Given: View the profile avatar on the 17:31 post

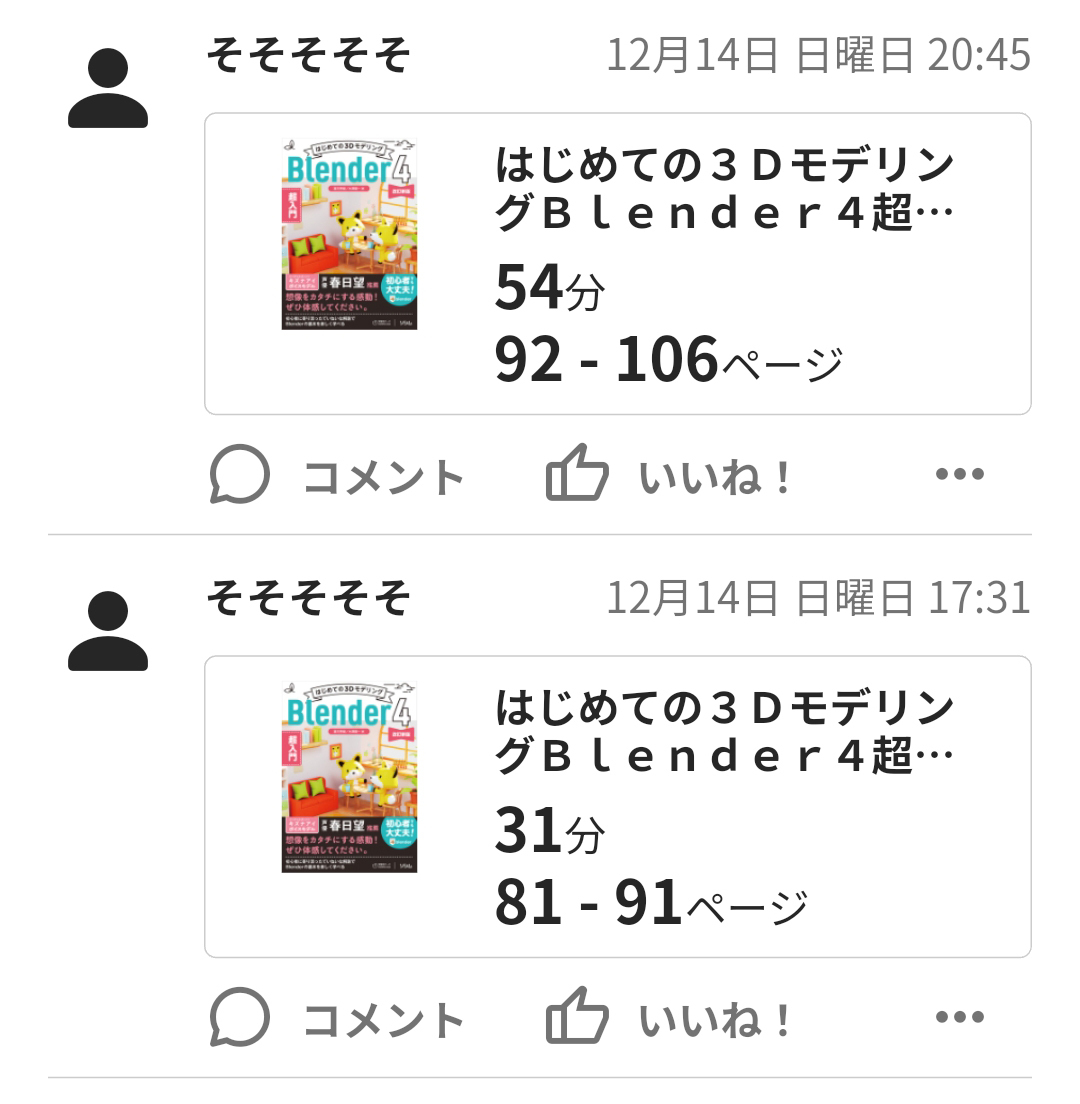Looking at the screenshot, I should (x=108, y=631).
